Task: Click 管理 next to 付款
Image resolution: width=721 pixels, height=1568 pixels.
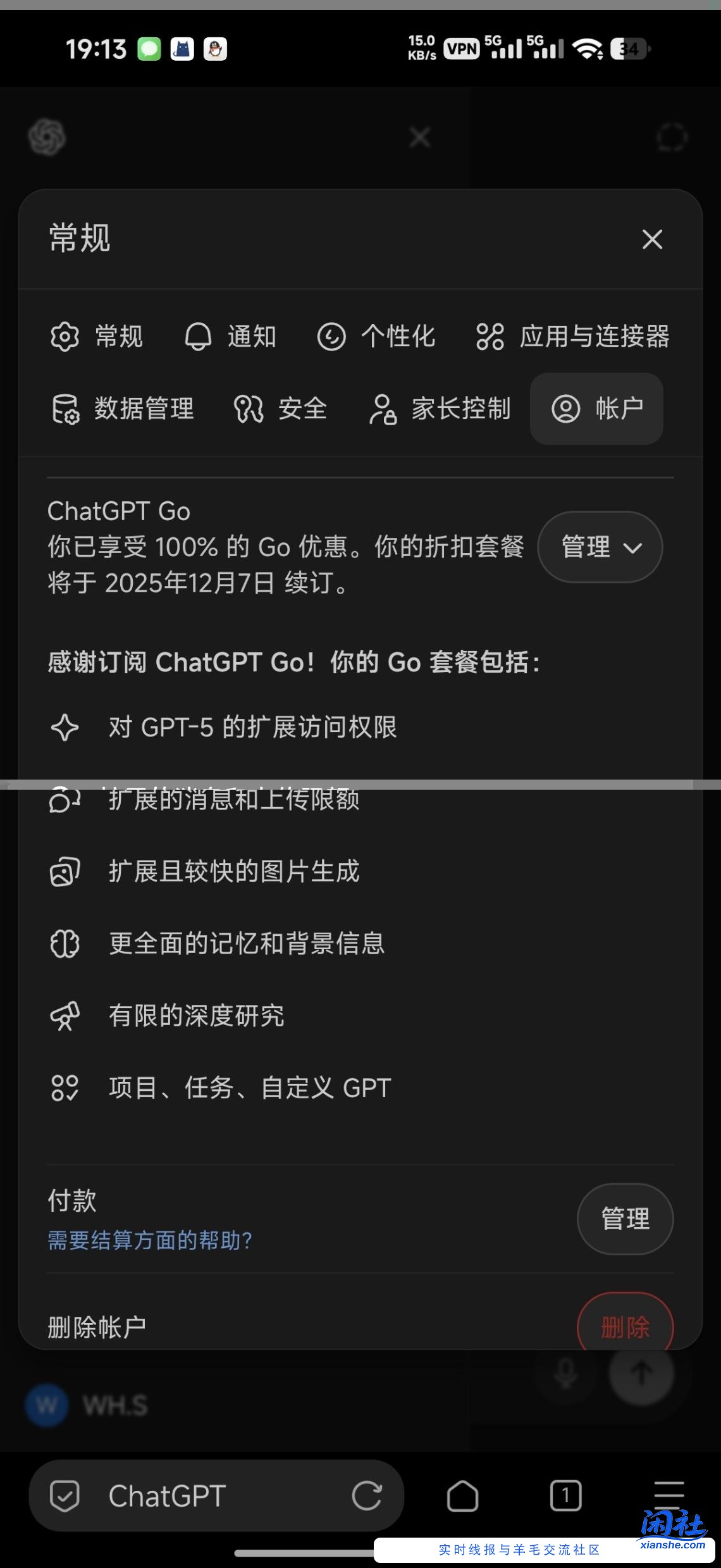Action: click(625, 1219)
